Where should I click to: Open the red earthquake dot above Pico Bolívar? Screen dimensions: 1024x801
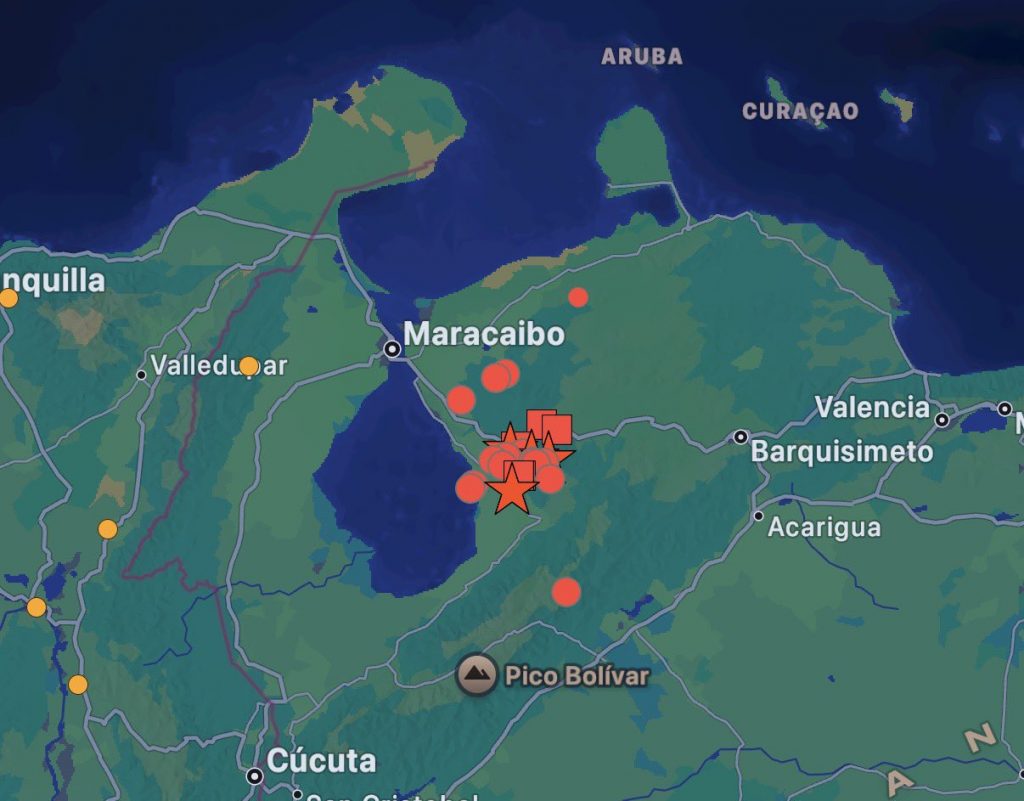pos(566,592)
